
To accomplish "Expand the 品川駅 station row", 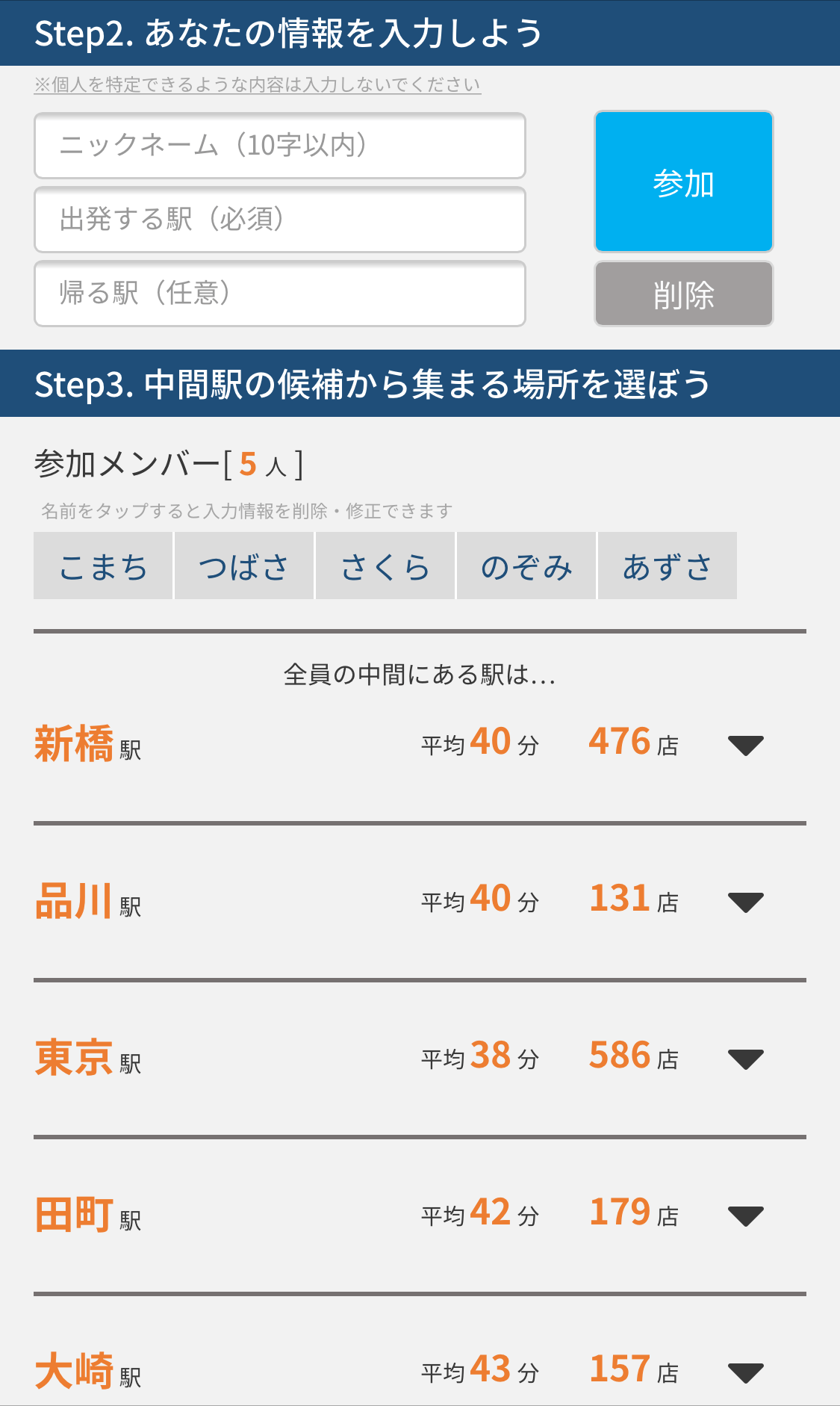I will pos(745,902).
